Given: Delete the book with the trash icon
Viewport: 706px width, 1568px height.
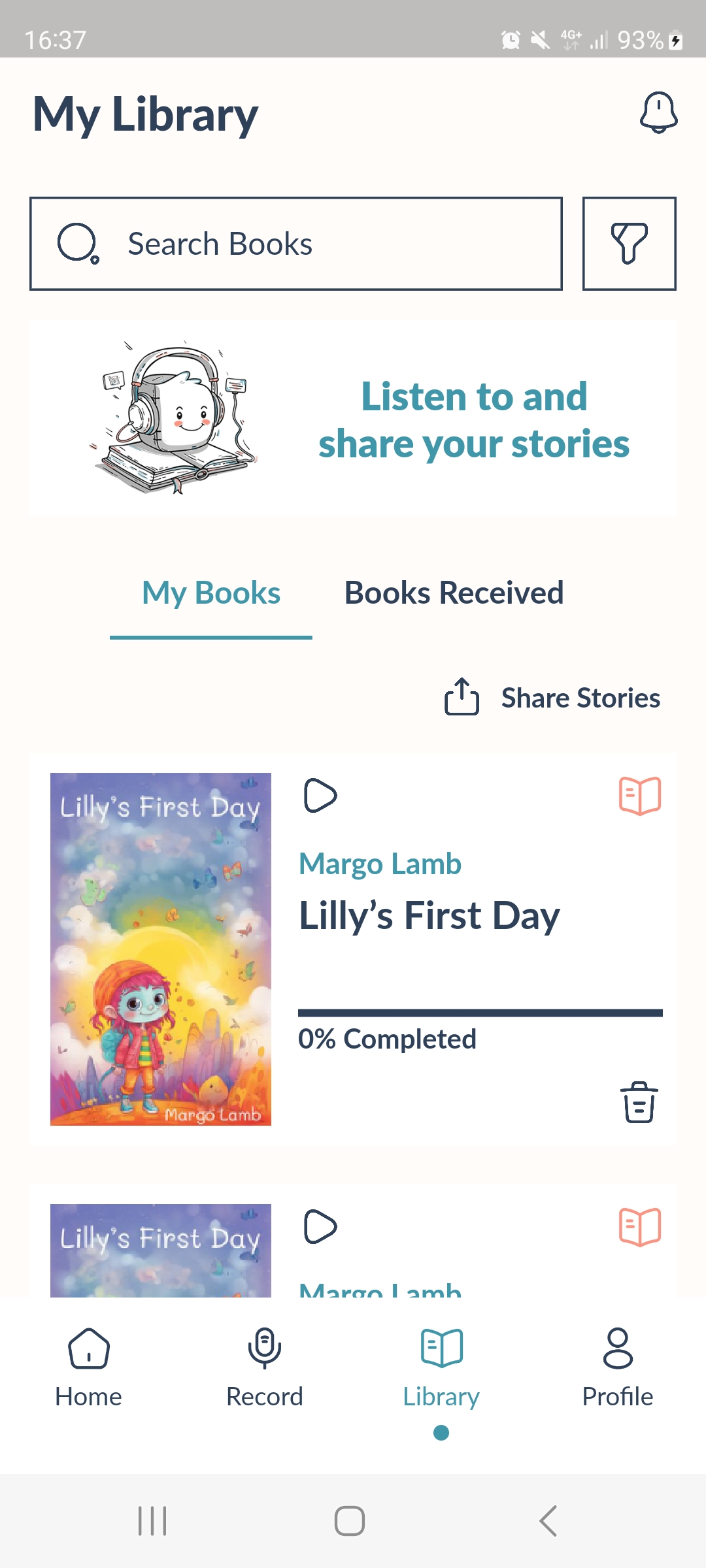Looking at the screenshot, I should click(639, 1102).
